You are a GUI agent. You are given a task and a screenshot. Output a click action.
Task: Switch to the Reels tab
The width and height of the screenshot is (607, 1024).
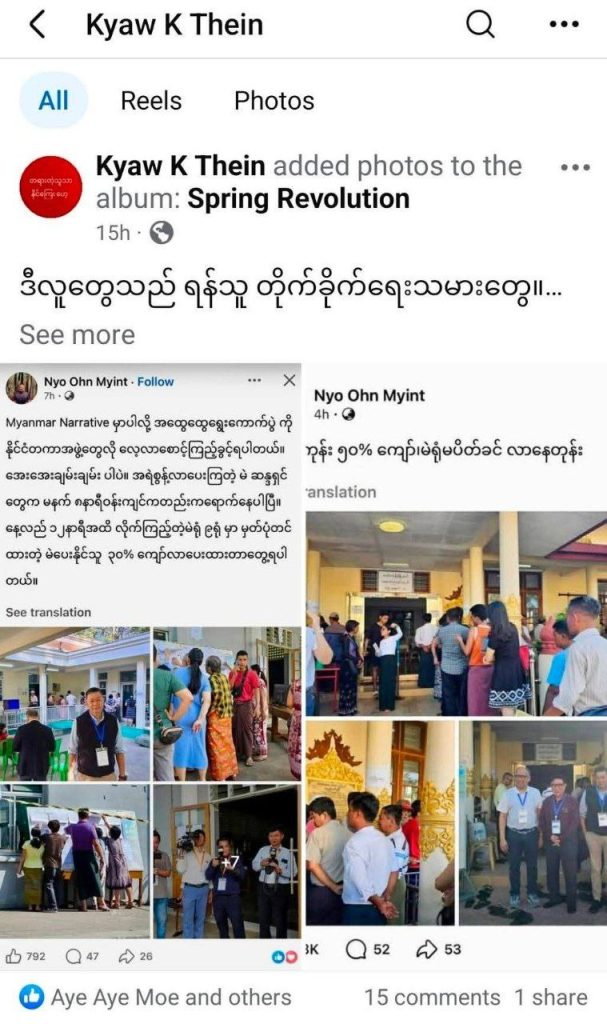pos(151,100)
